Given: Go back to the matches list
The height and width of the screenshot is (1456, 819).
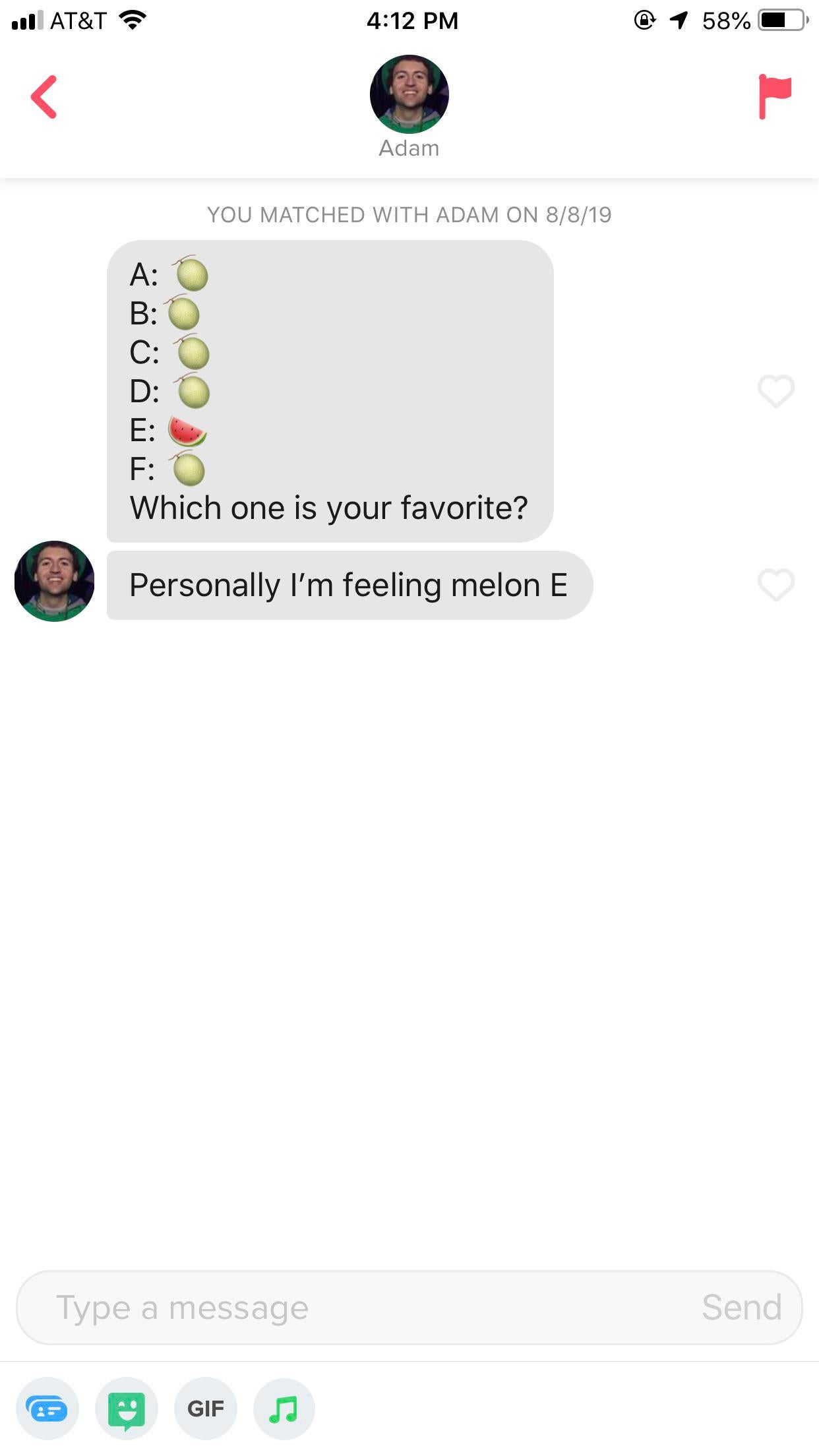Looking at the screenshot, I should click(x=44, y=97).
